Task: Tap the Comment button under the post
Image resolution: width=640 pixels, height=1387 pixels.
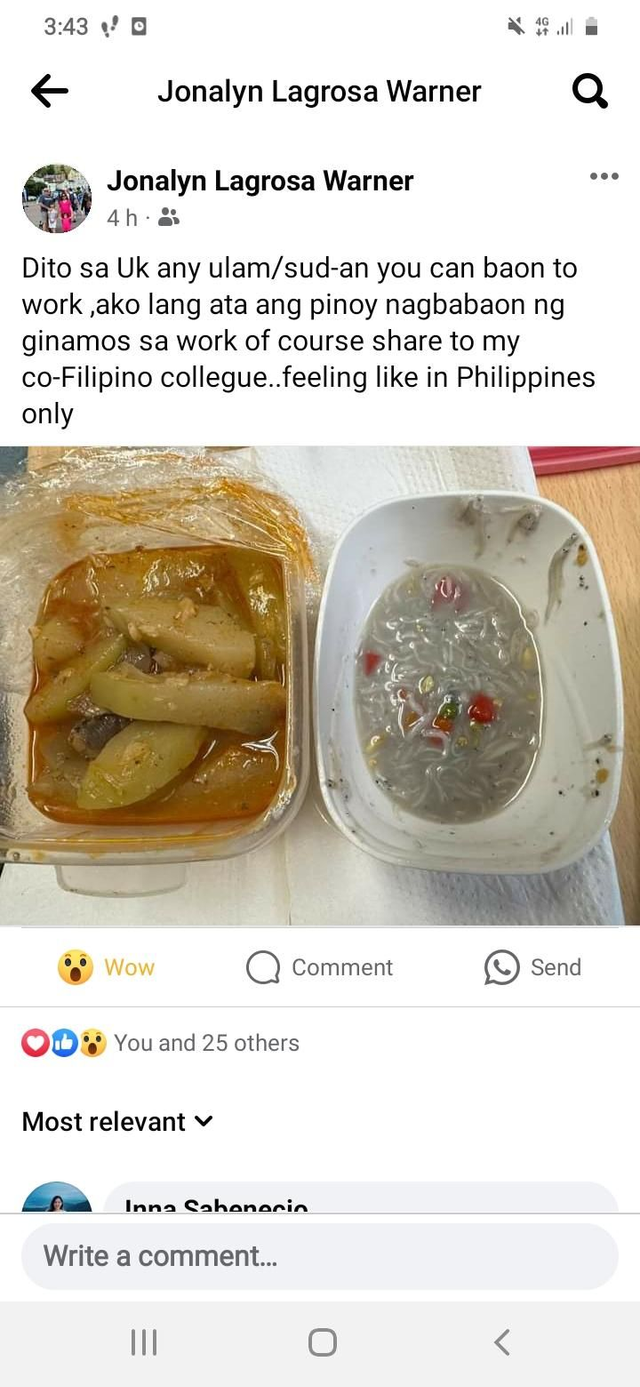Action: pyautogui.click(x=320, y=967)
